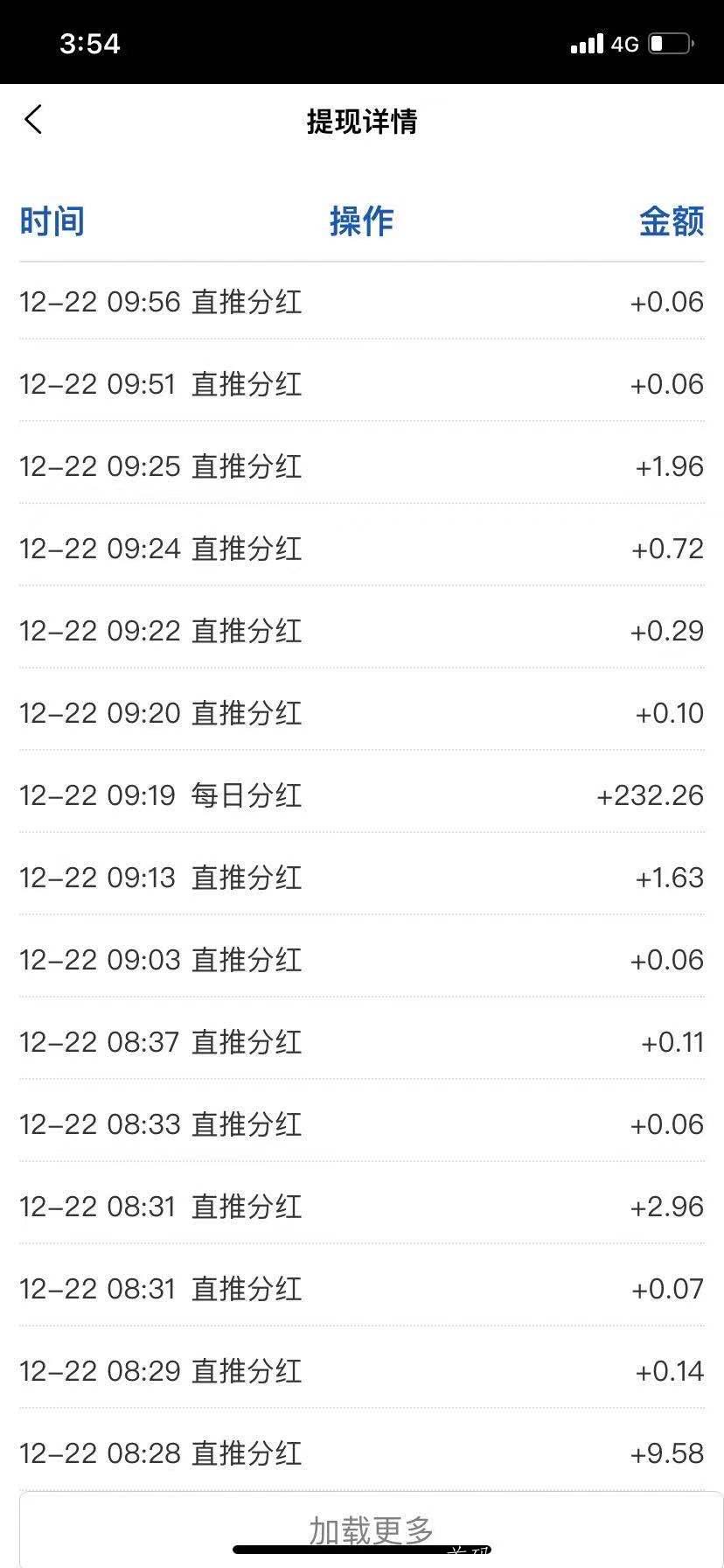
Task: Tap the 加载更多 button
Action: coord(371,1529)
